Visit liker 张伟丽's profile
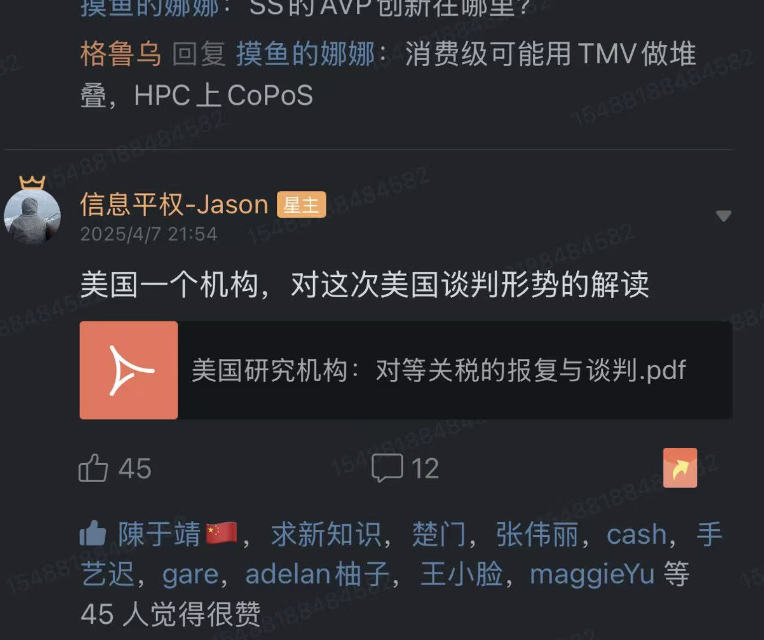Screen dimensions: 764x640 pyautogui.click(x=537, y=535)
